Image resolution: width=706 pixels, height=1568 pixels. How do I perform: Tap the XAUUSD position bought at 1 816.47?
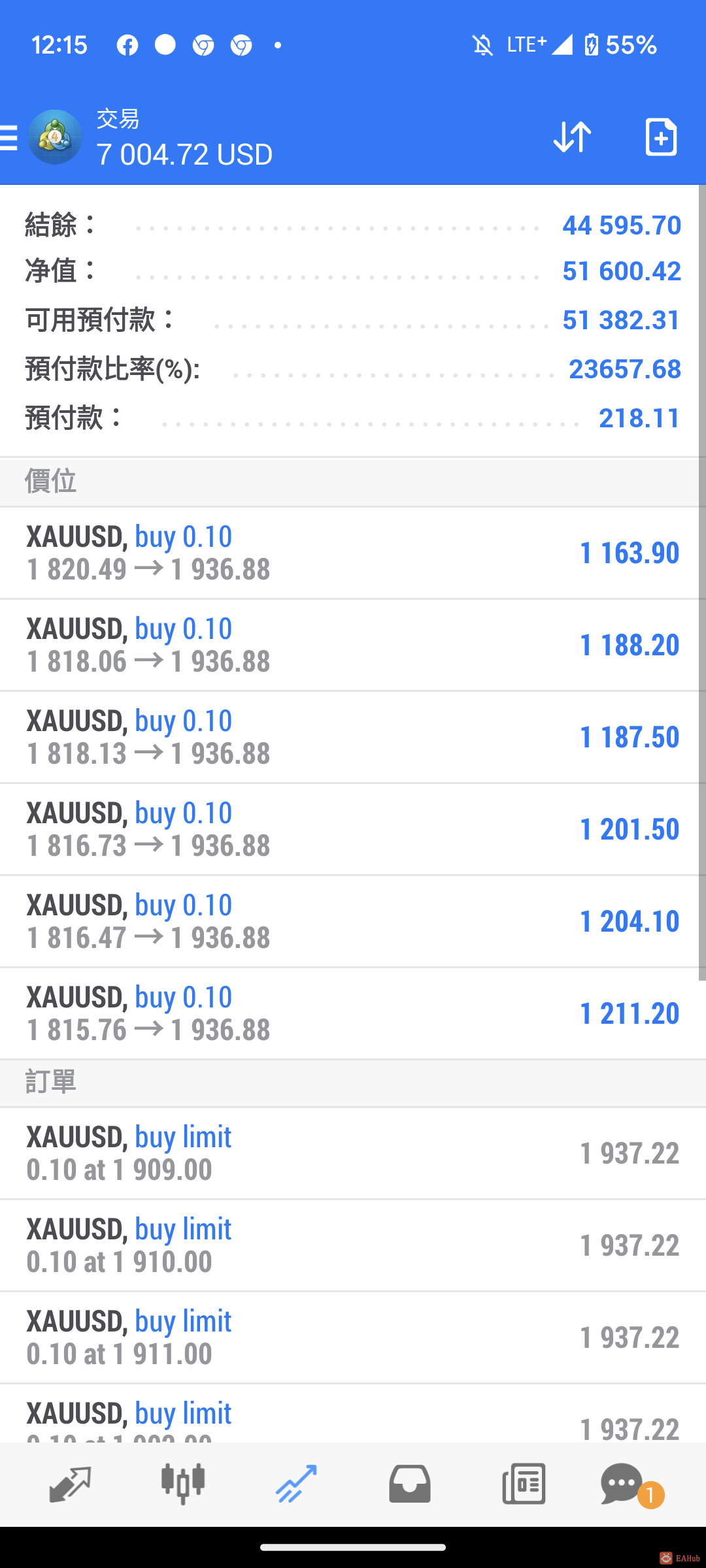[x=353, y=921]
